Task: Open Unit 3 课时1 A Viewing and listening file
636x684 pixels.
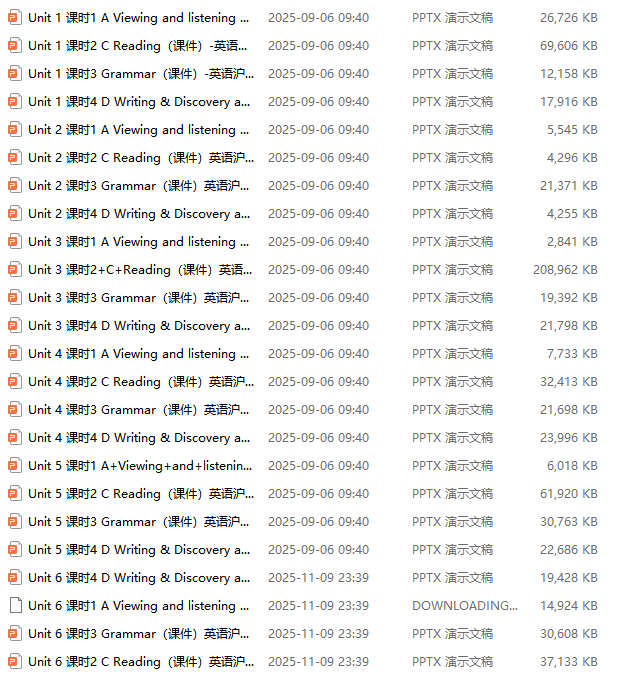Action: click(x=138, y=242)
